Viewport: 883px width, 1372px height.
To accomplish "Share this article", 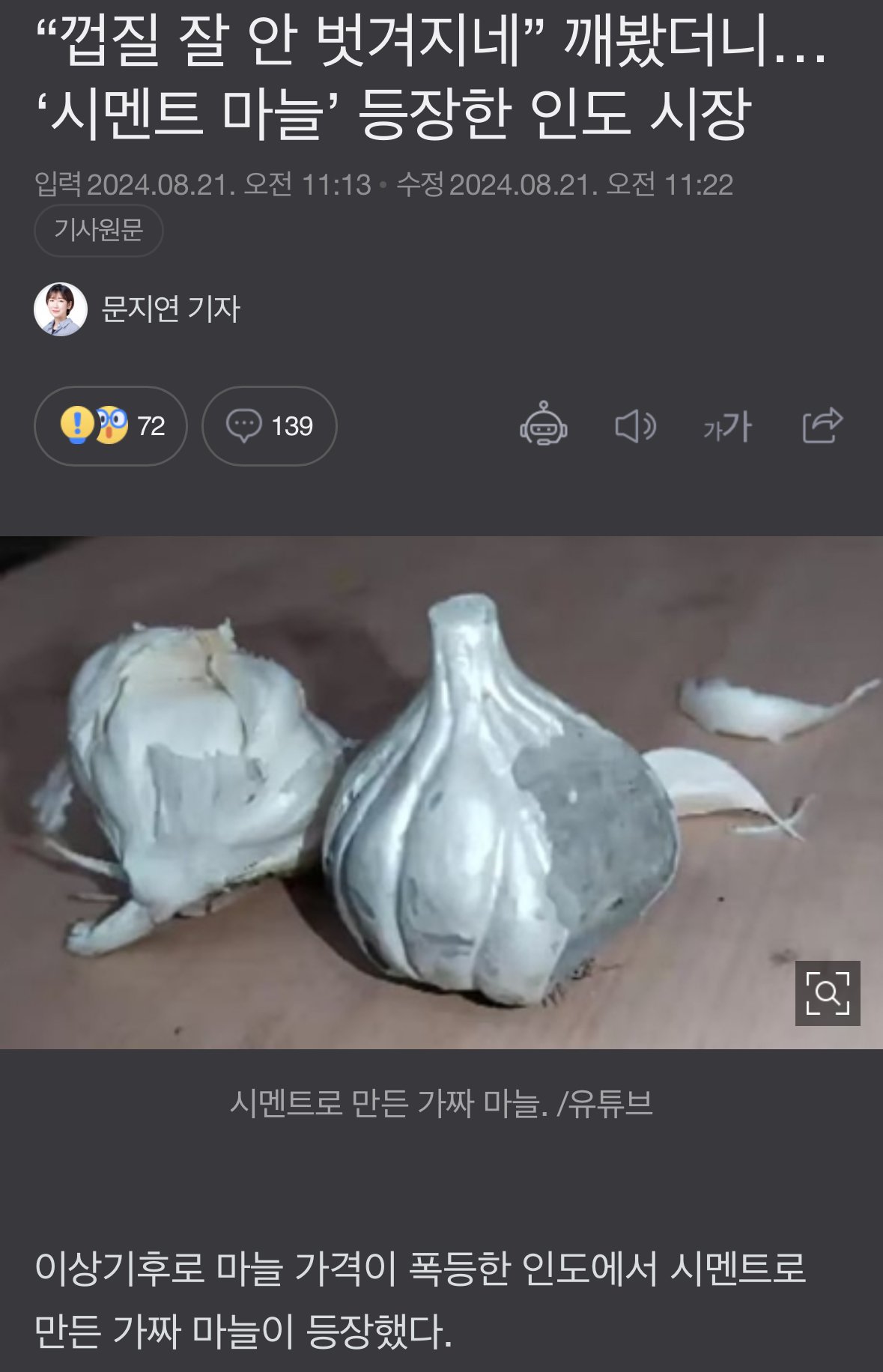I will [x=822, y=425].
